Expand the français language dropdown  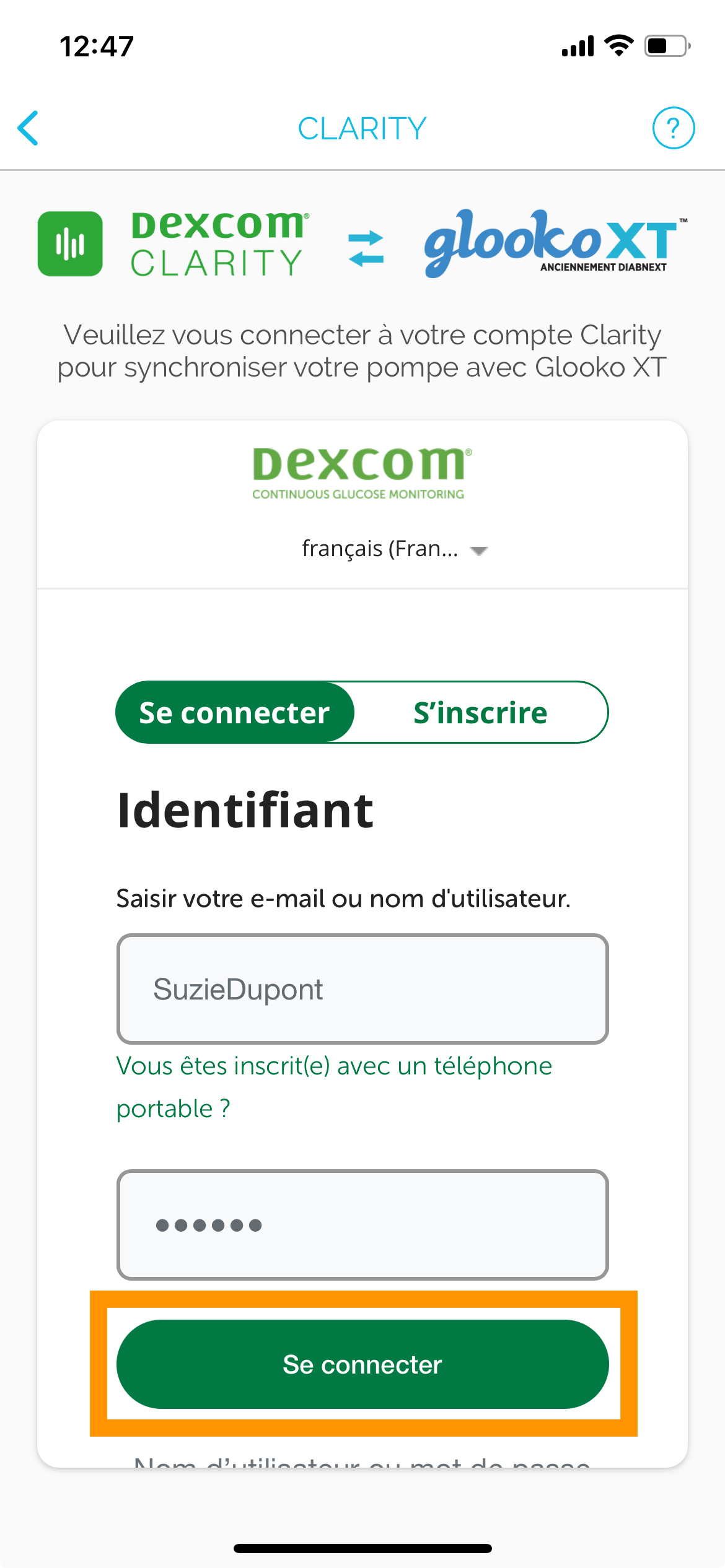(395, 549)
